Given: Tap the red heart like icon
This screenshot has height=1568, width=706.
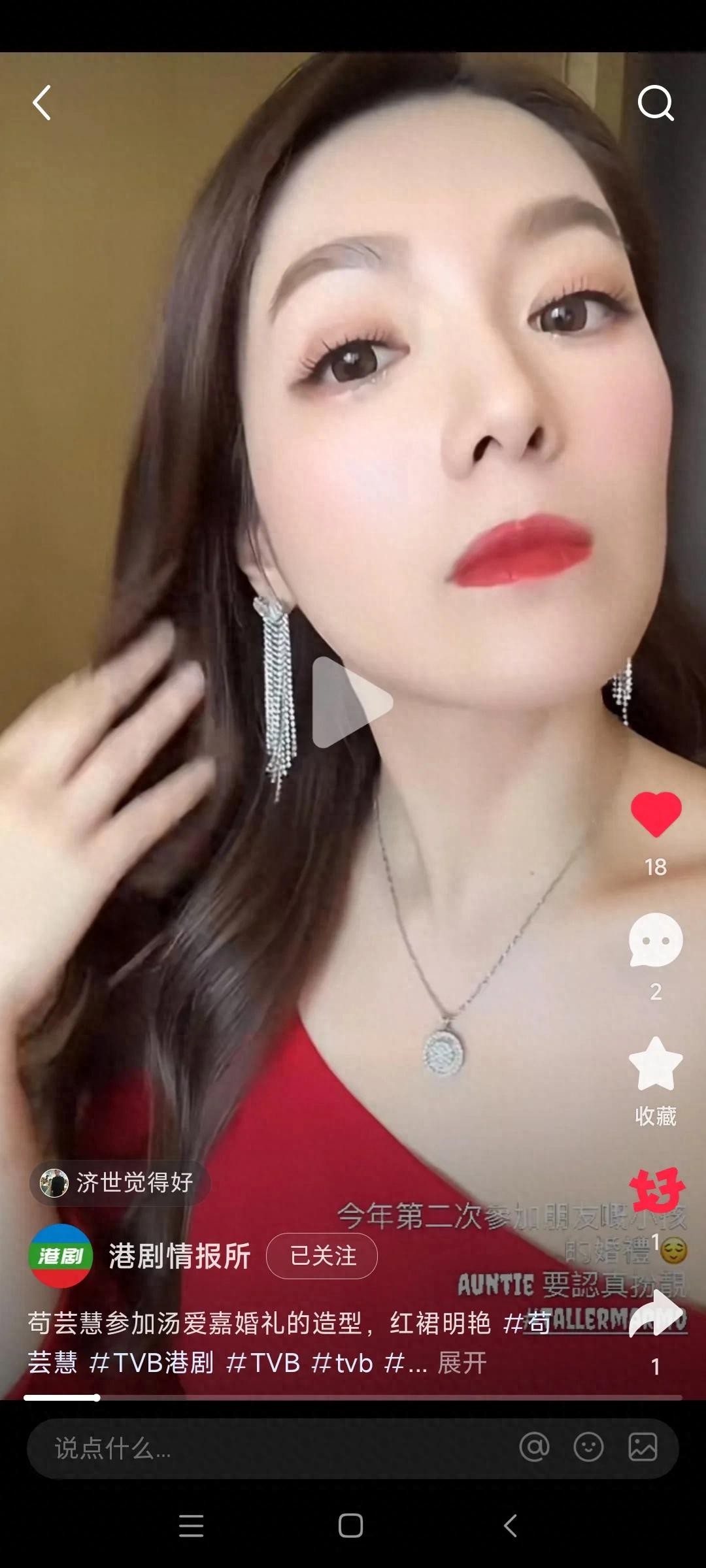Looking at the screenshot, I should pyautogui.click(x=656, y=813).
